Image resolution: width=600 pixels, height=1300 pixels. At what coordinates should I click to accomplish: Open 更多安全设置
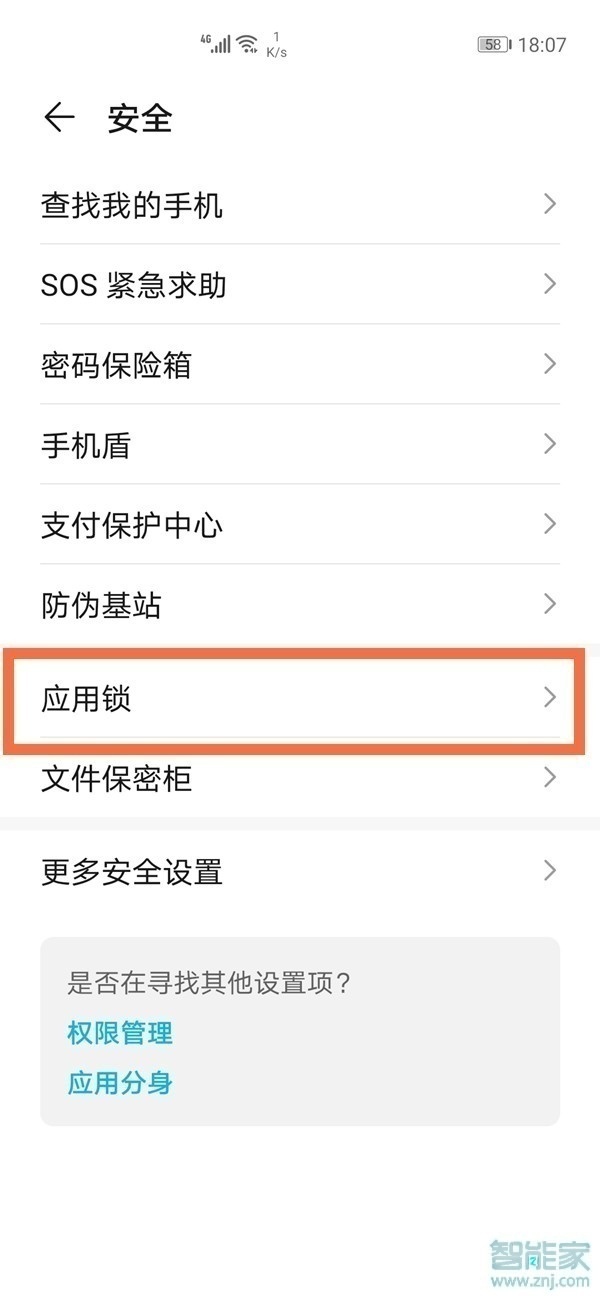(x=300, y=871)
